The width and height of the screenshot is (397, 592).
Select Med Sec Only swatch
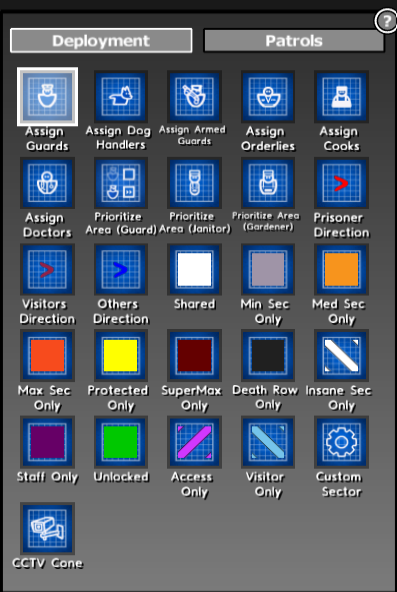point(342,270)
